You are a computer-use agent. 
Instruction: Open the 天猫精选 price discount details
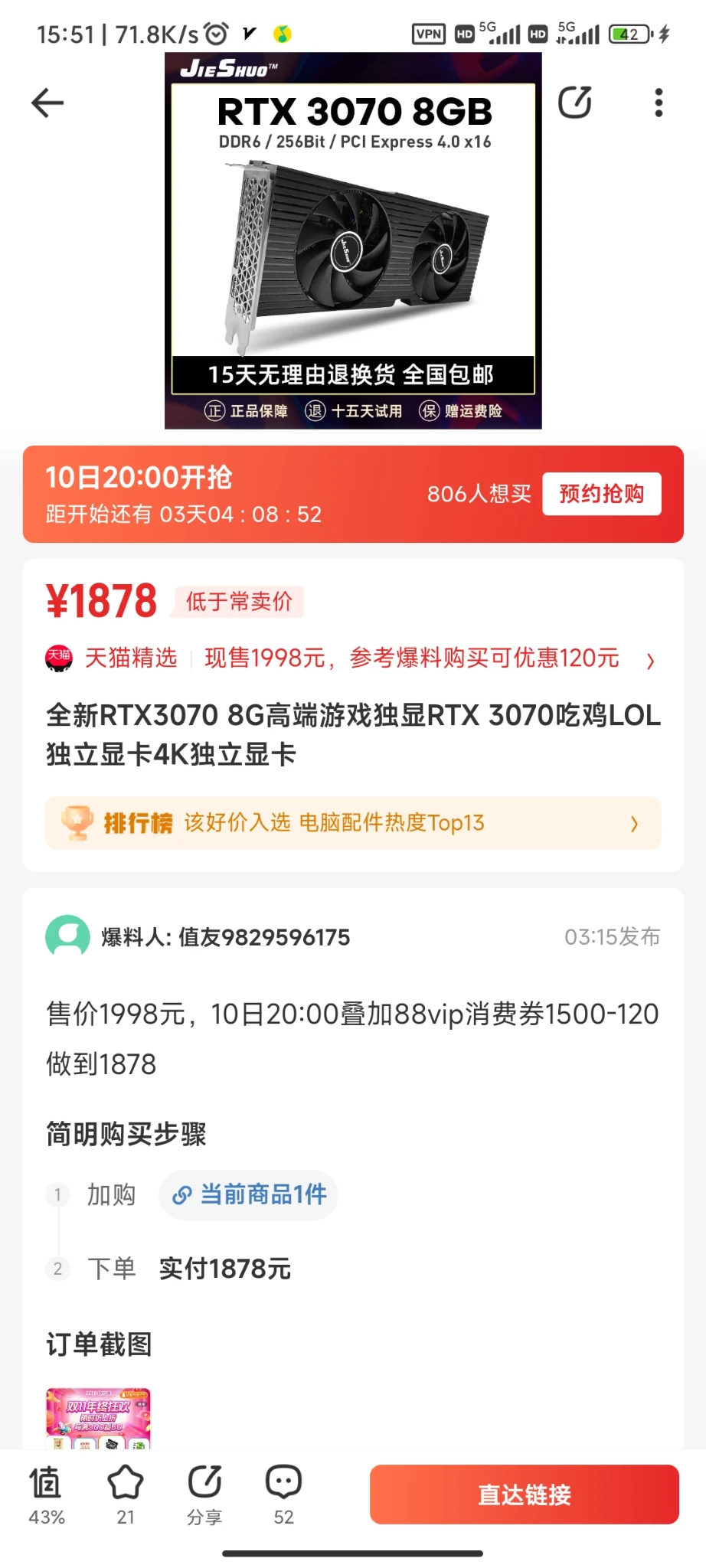(x=352, y=658)
